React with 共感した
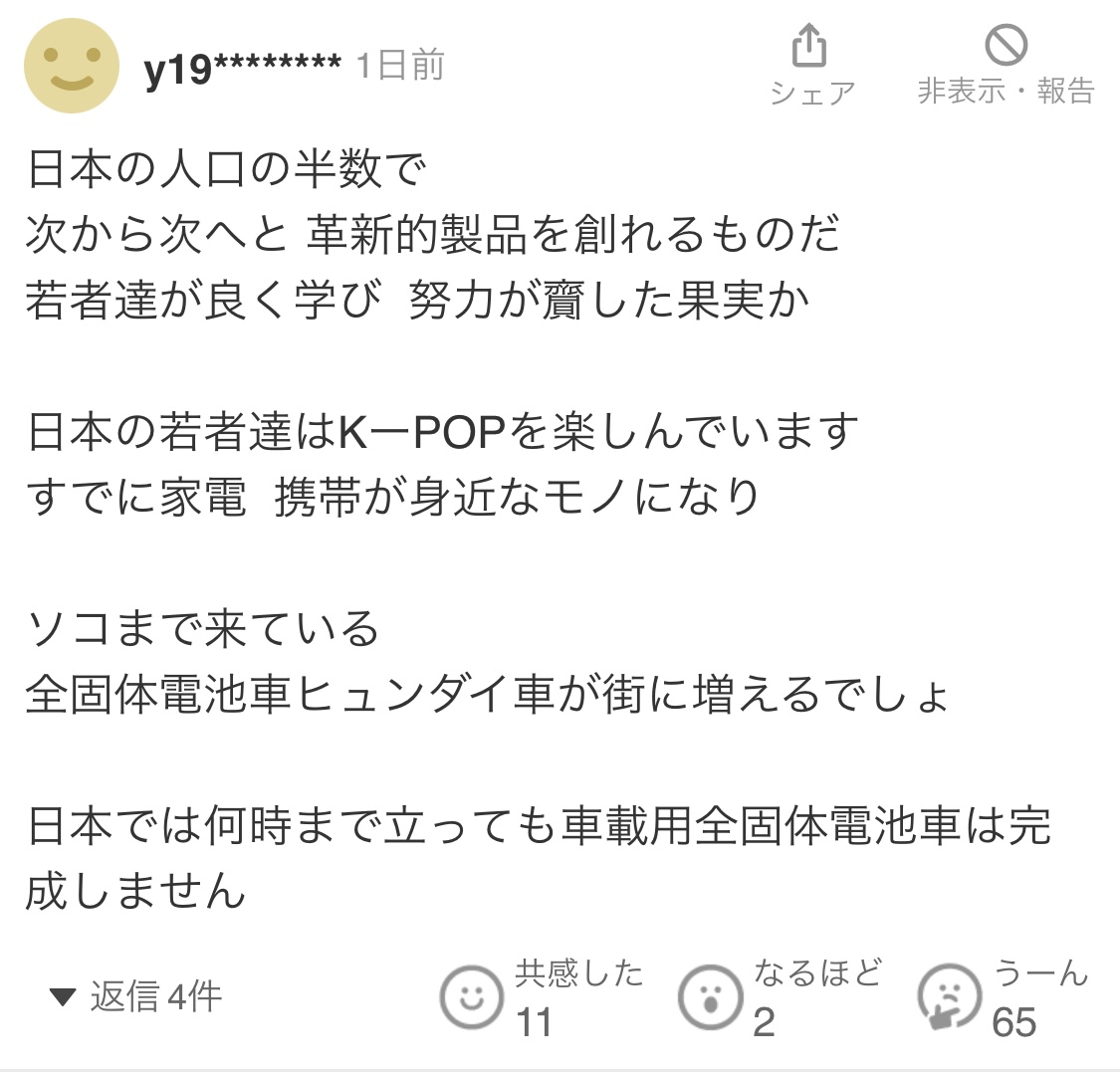 (475, 997)
